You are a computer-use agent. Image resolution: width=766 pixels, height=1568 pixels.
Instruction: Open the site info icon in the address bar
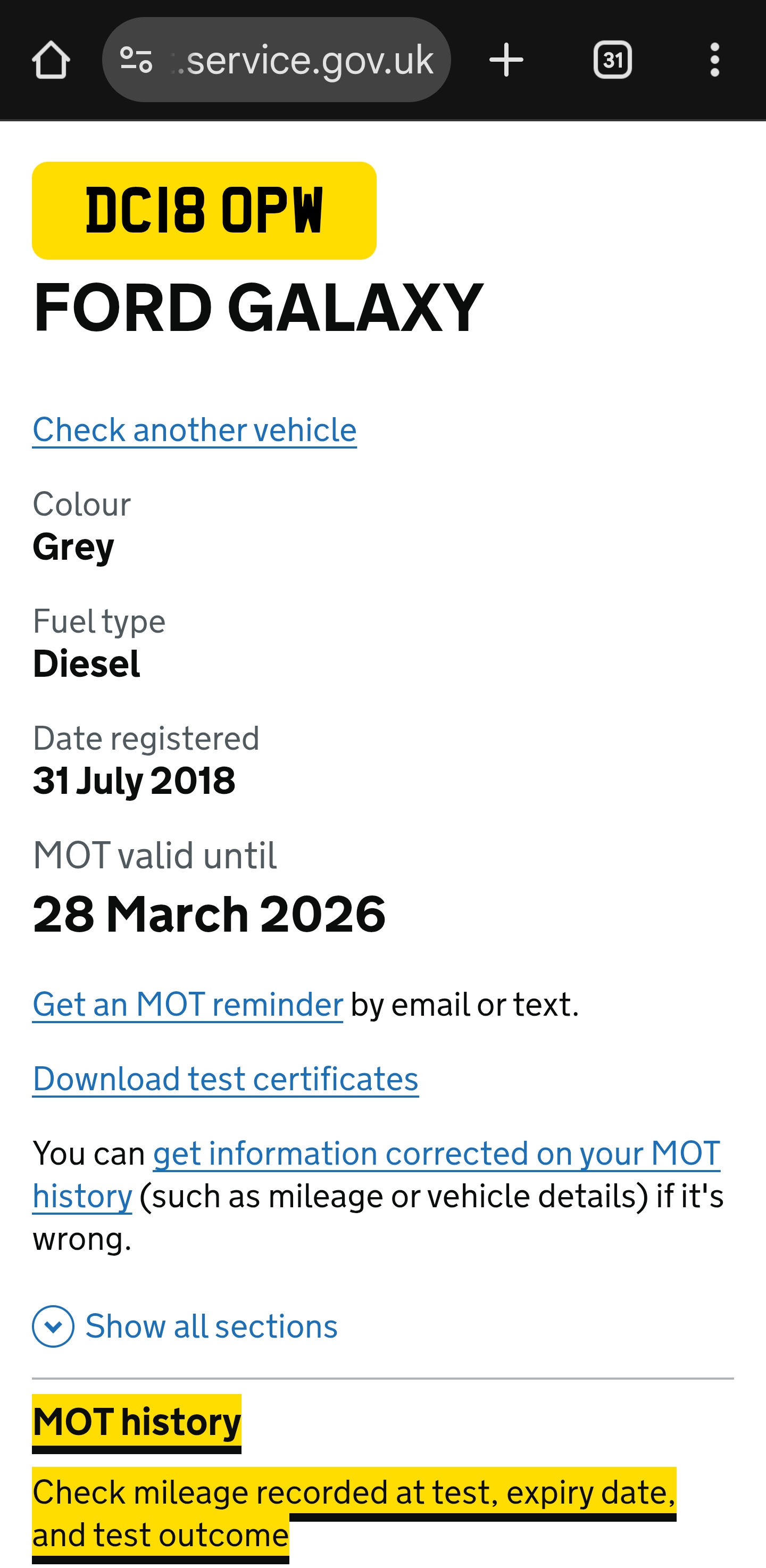136,60
